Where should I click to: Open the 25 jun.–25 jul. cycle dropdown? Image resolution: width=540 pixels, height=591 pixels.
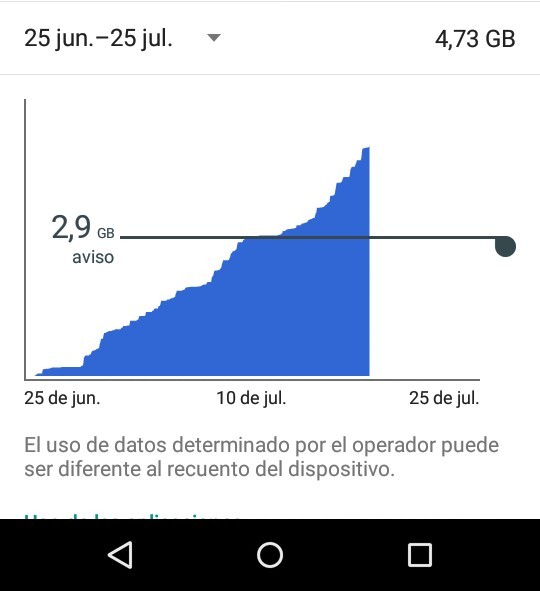click(122, 38)
